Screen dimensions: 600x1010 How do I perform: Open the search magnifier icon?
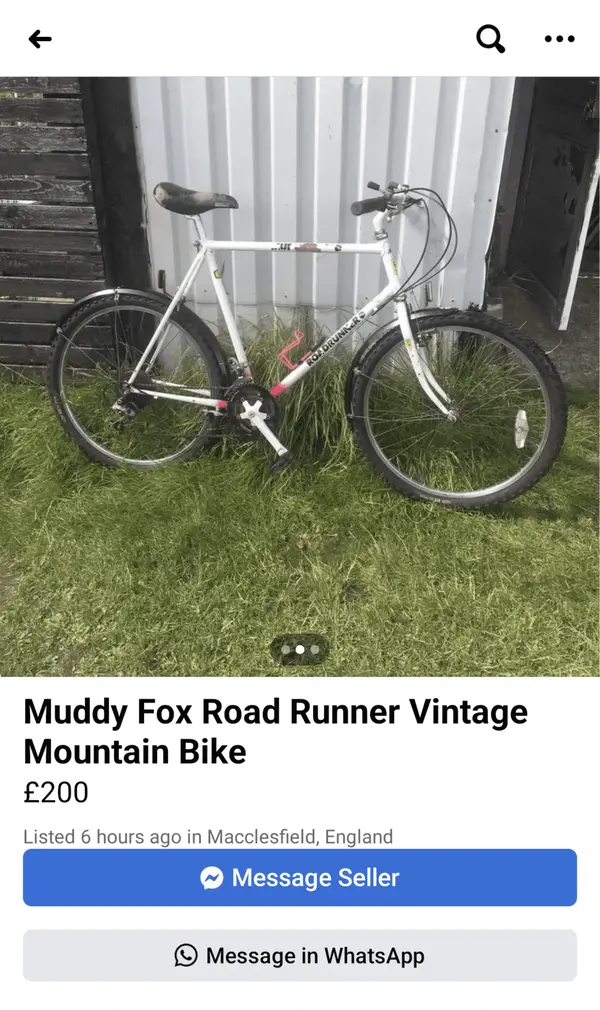(490, 39)
